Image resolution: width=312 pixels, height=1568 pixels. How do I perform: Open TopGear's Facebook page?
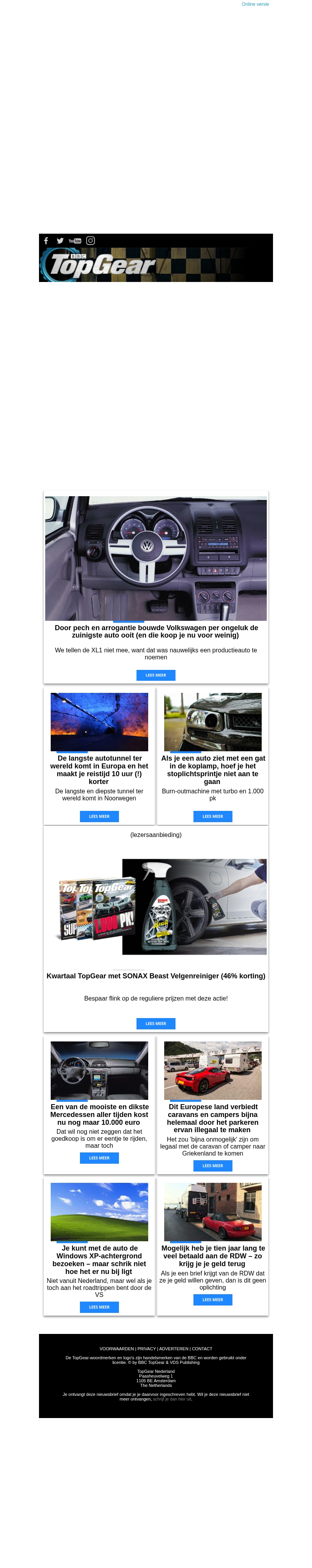coord(46,240)
